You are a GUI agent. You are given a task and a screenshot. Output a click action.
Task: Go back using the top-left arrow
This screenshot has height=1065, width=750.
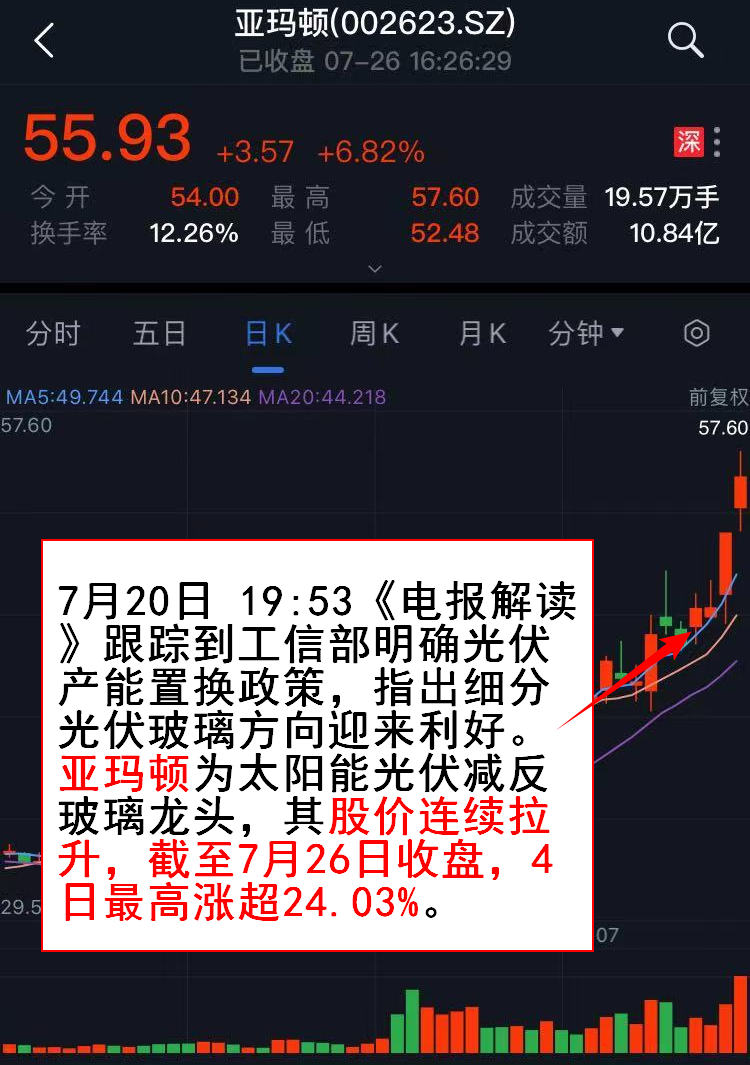pos(44,42)
